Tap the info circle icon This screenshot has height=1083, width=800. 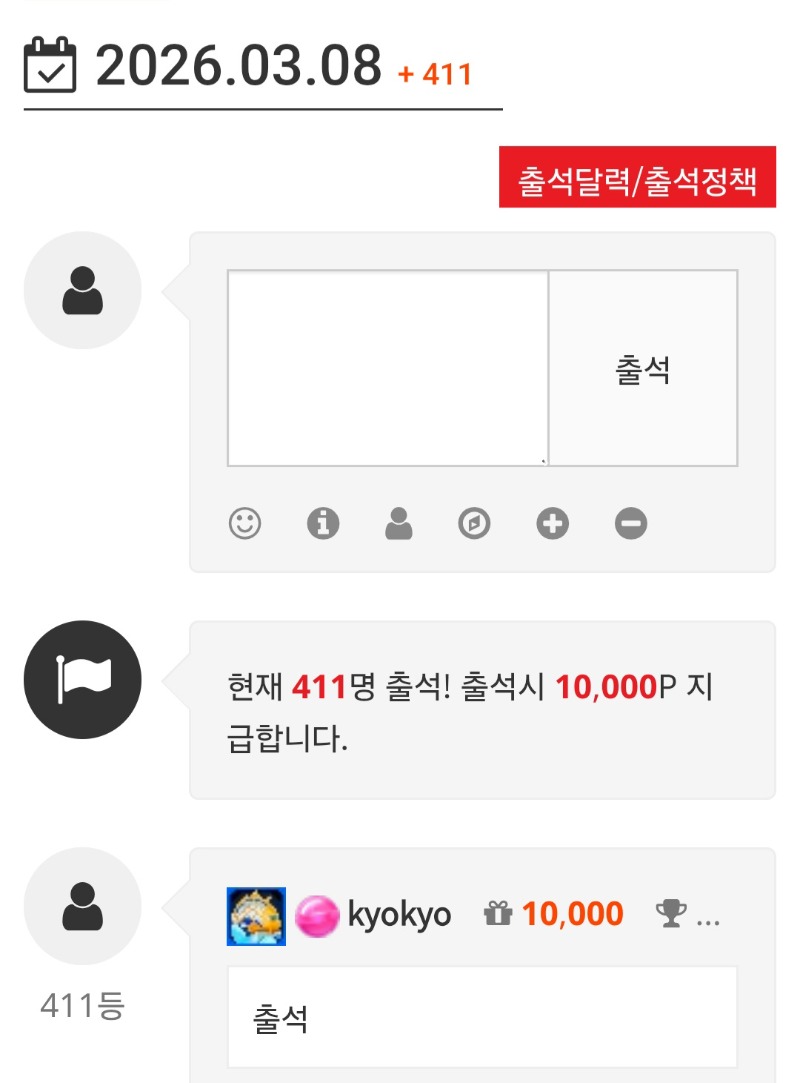coord(323,523)
